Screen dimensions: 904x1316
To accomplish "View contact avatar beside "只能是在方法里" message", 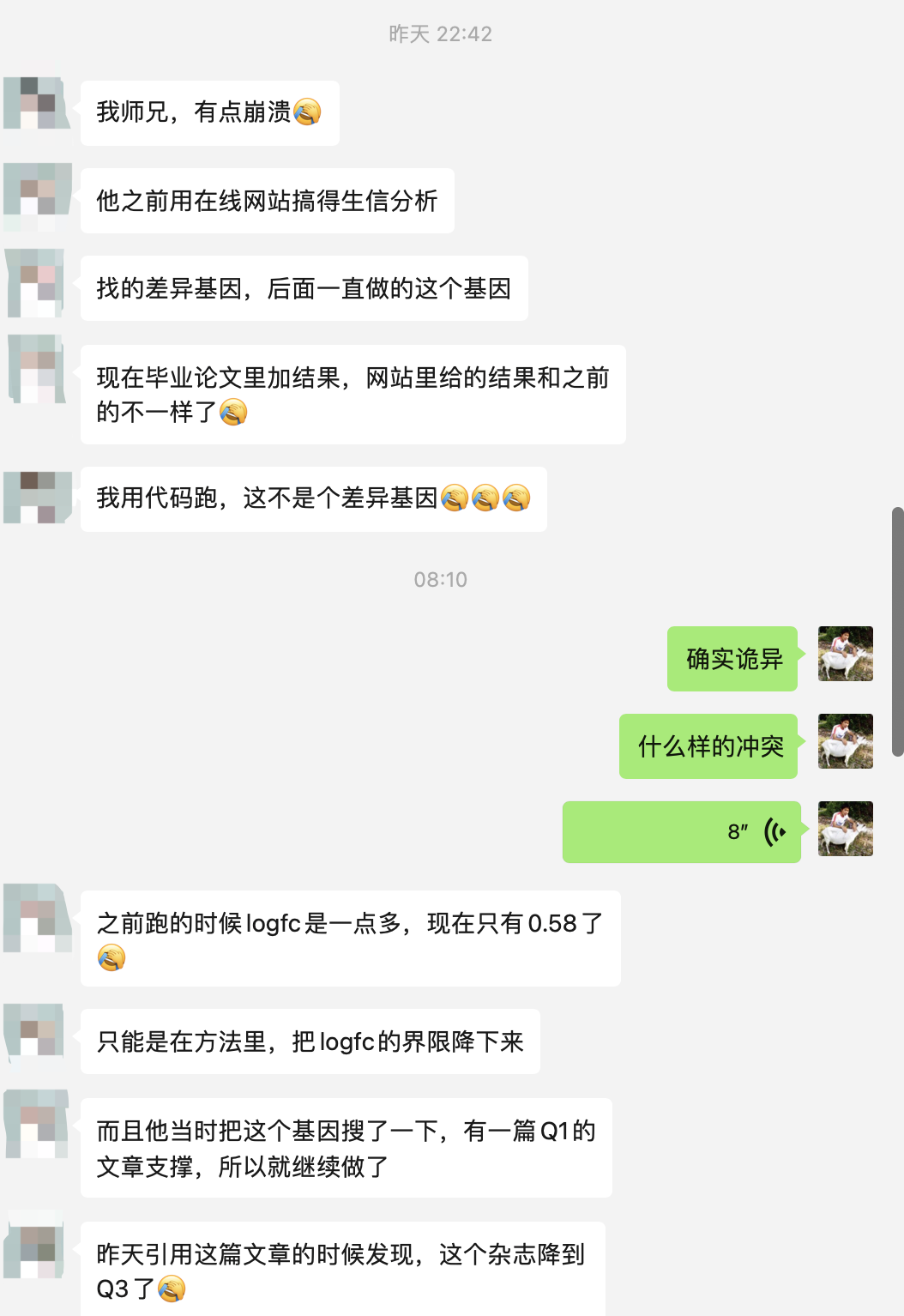I will 36,1033.
